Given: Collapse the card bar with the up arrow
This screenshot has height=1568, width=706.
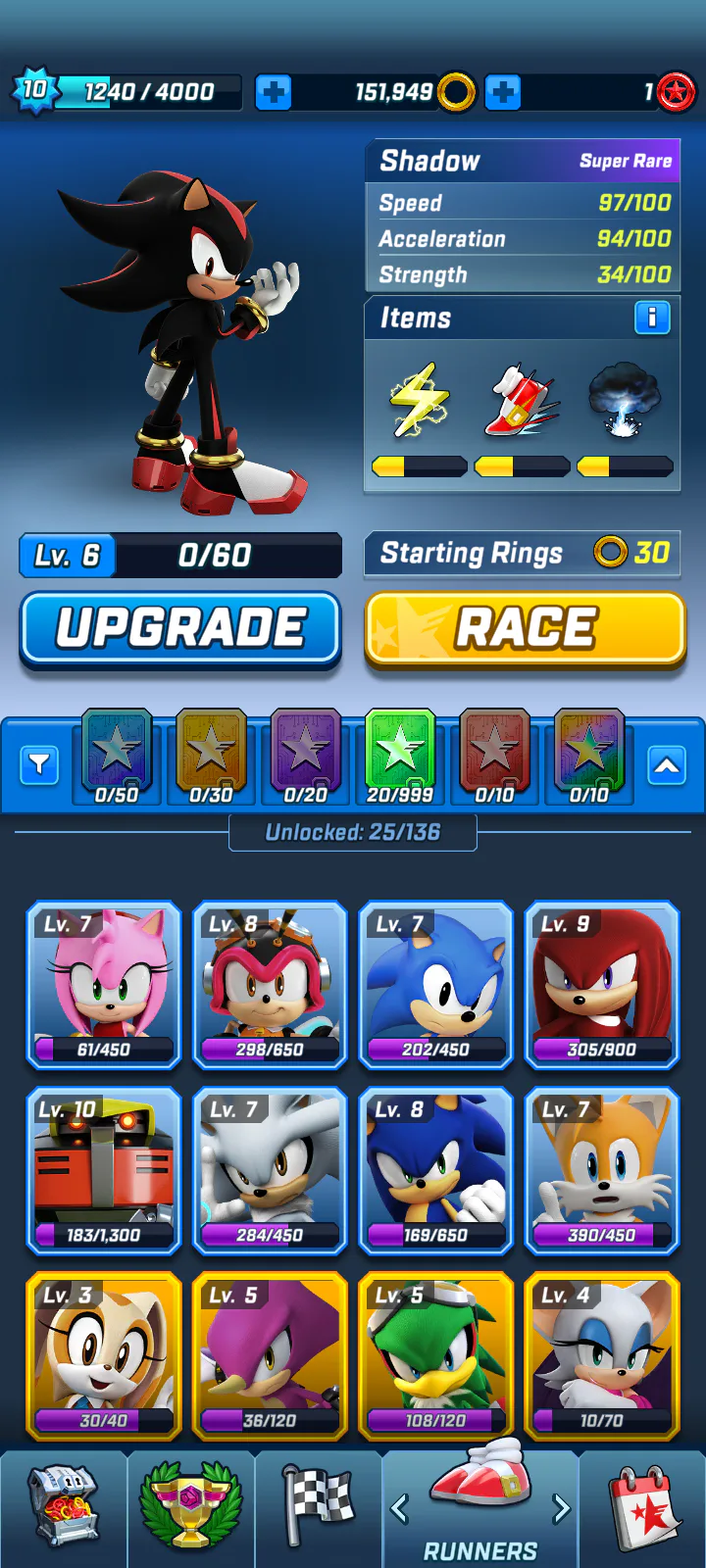Looking at the screenshot, I should [667, 765].
